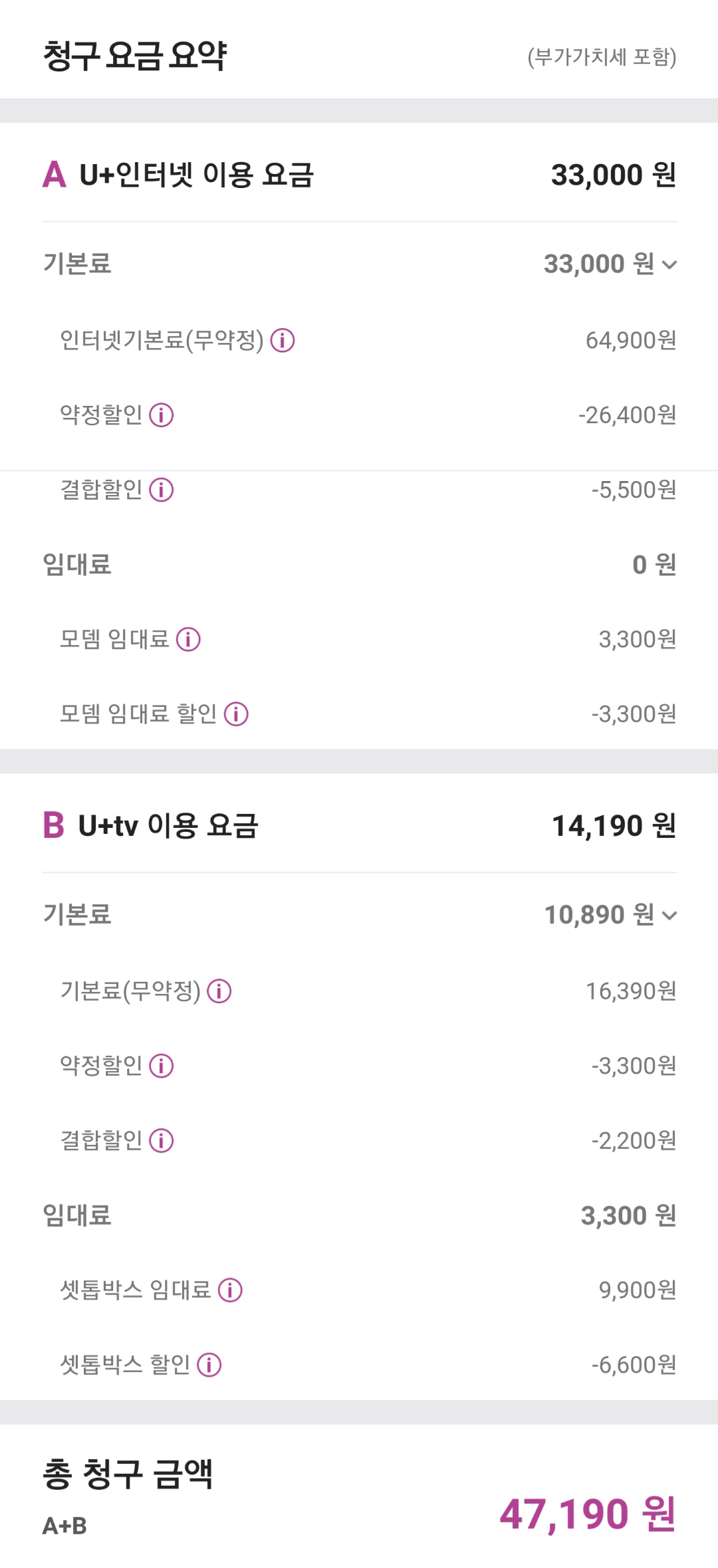The image size is (718, 1568).
Task: Click the 임대료 row in internet section
Action: pyautogui.click(x=73, y=565)
